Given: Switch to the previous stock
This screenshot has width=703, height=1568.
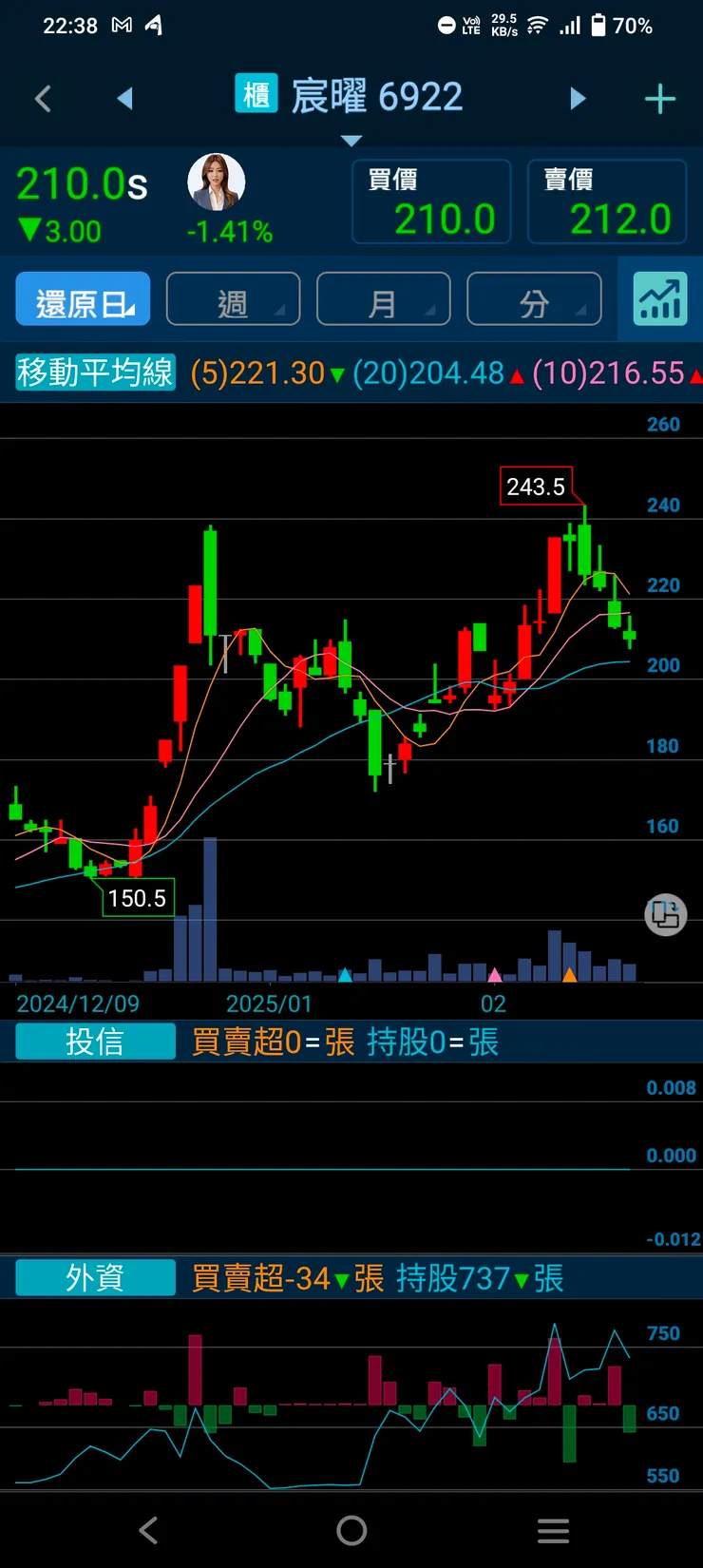Looking at the screenshot, I should click(124, 99).
